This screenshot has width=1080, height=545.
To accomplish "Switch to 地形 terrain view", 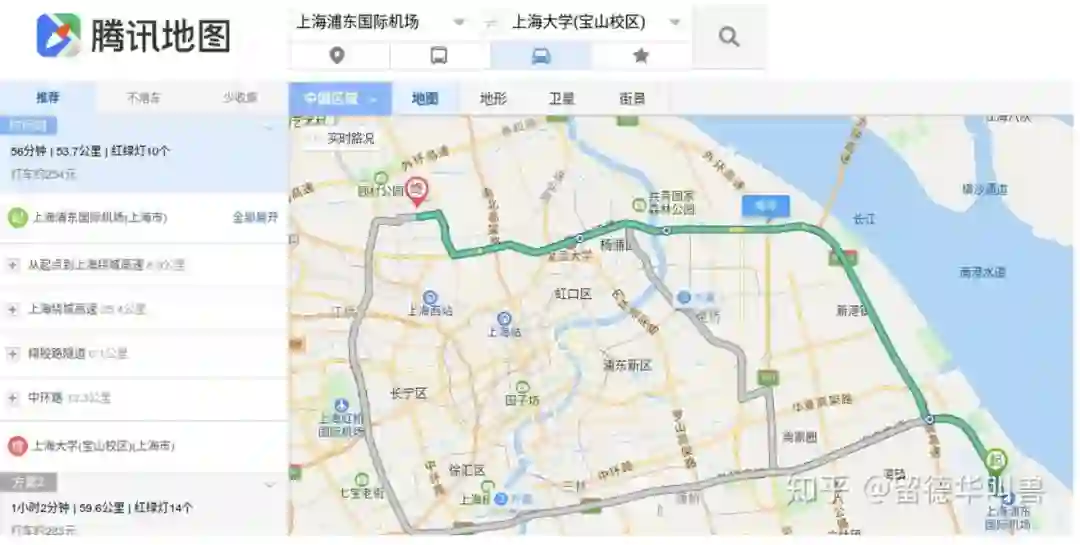I will pos(493,99).
